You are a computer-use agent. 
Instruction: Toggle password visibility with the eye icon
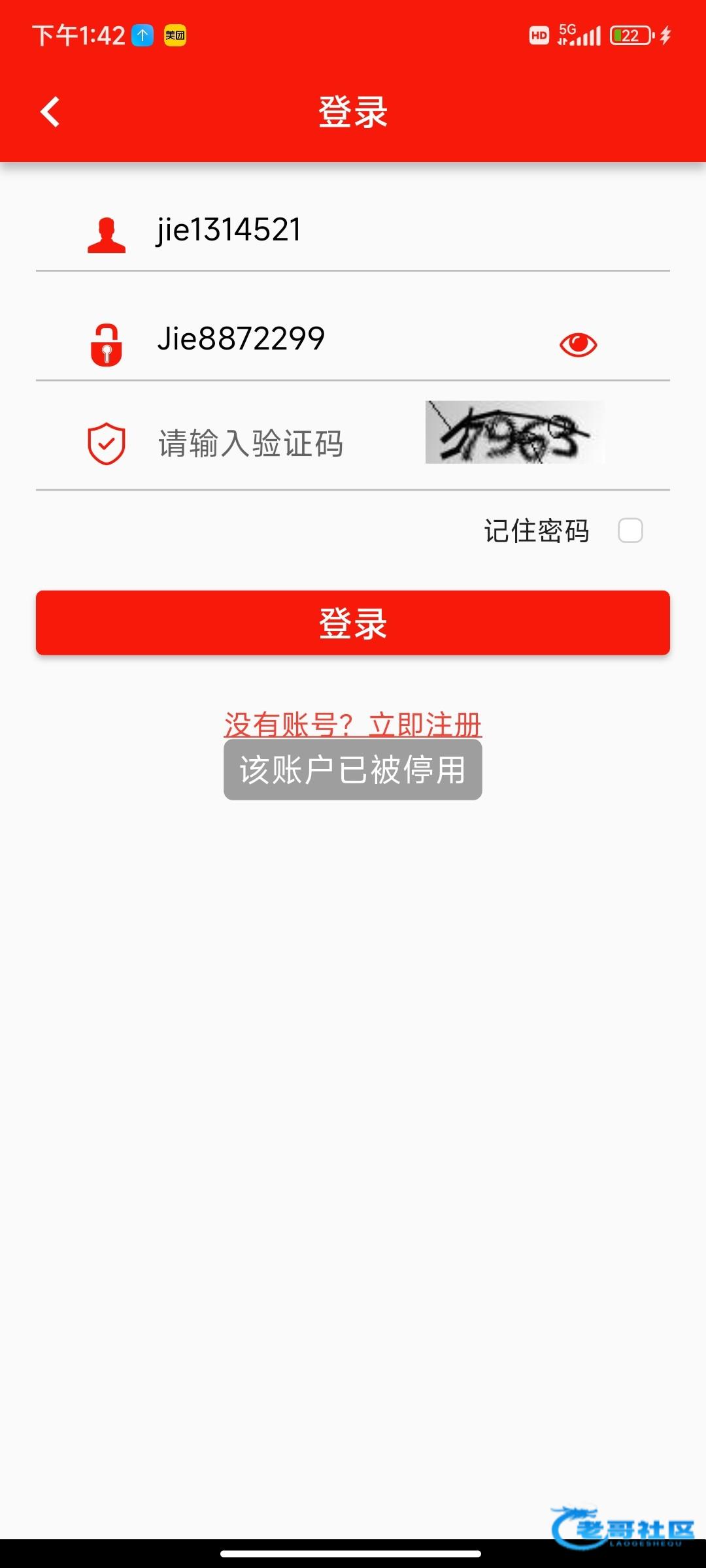pos(578,344)
